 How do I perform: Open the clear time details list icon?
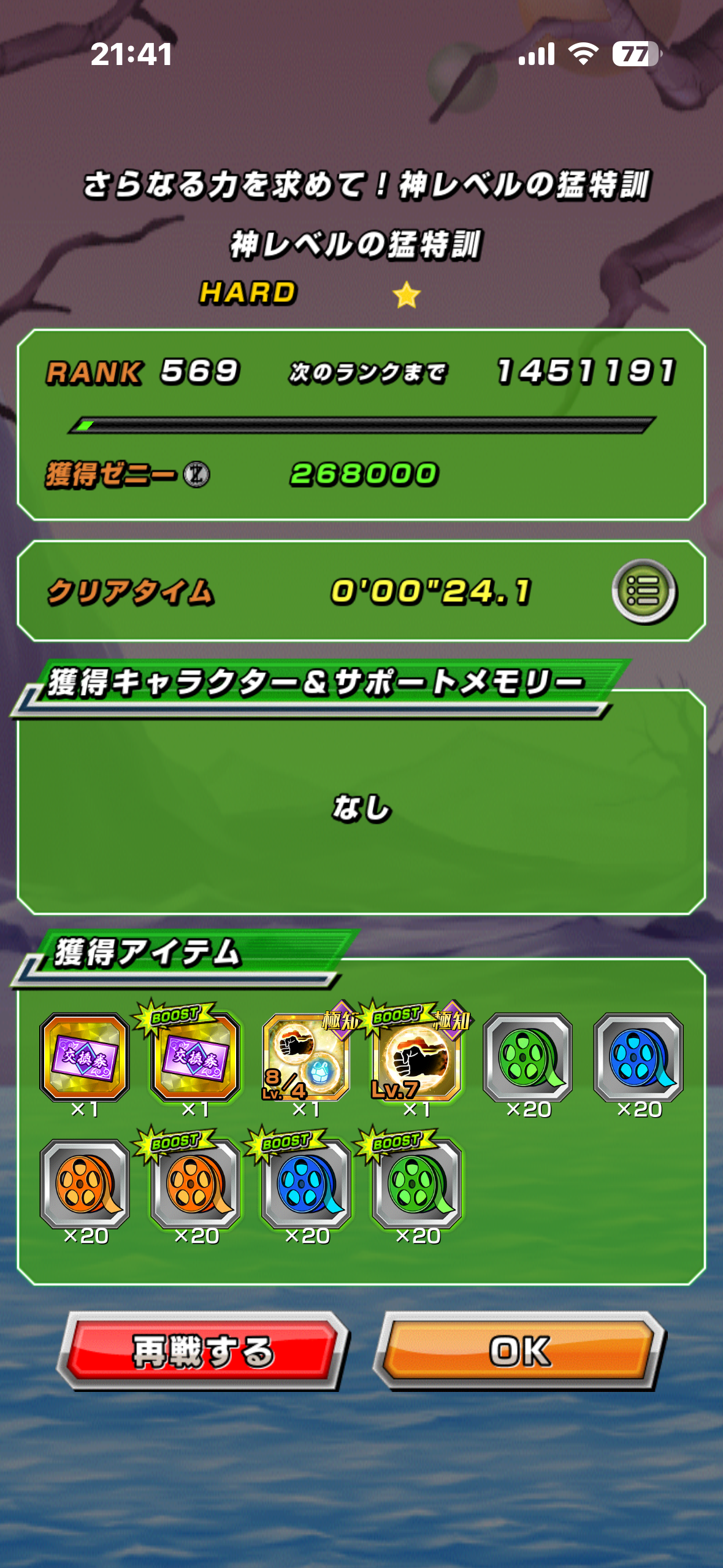coord(644,591)
